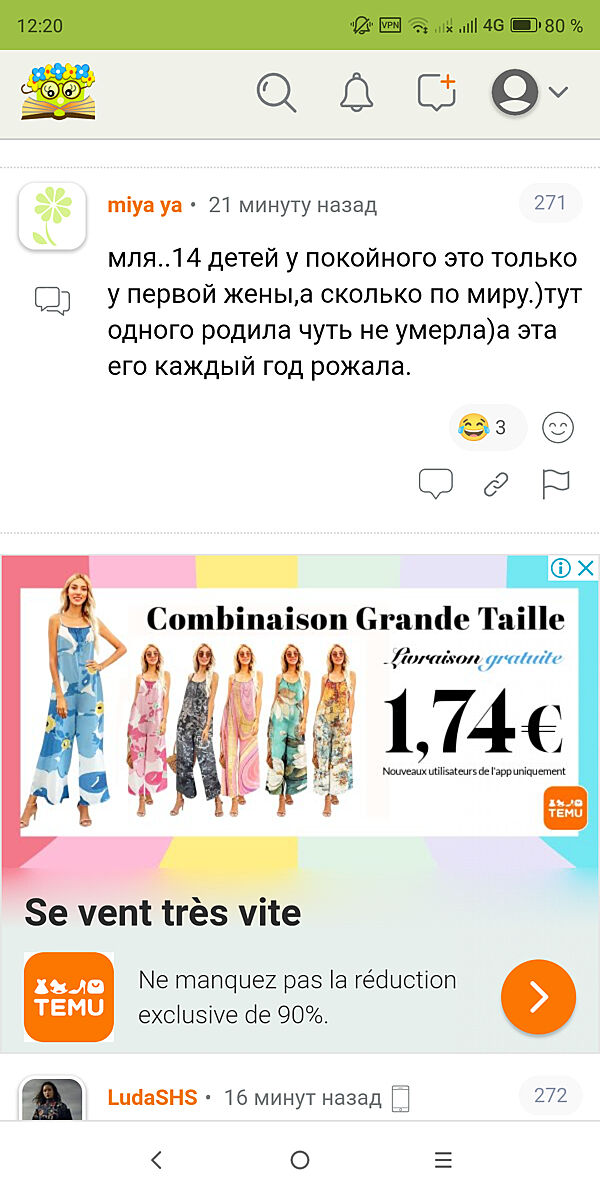Open ad info icon
This screenshot has height=1200, width=600.
[x=561, y=568]
